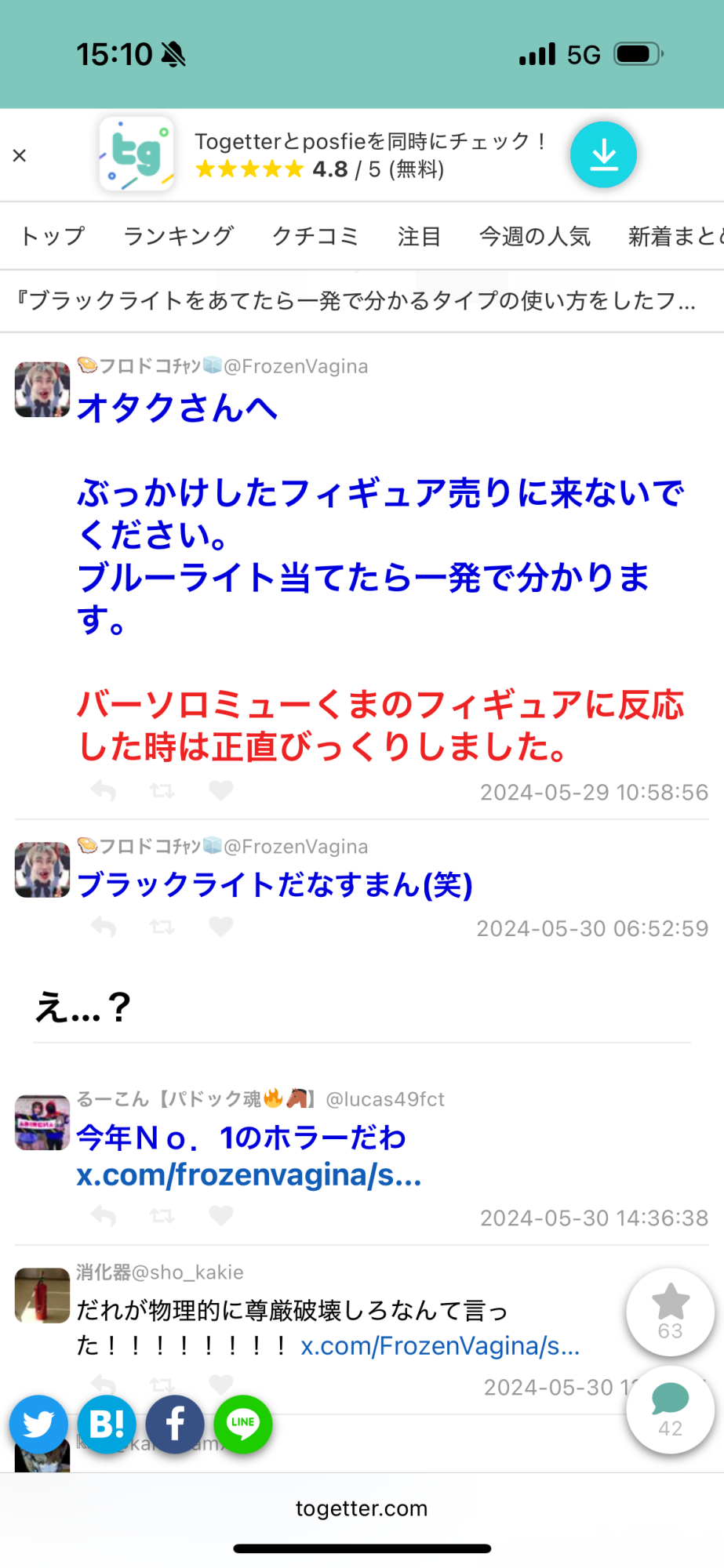The height and width of the screenshot is (1568, 724).
Task: Like るーこん's tweet
Action: coord(221,1215)
